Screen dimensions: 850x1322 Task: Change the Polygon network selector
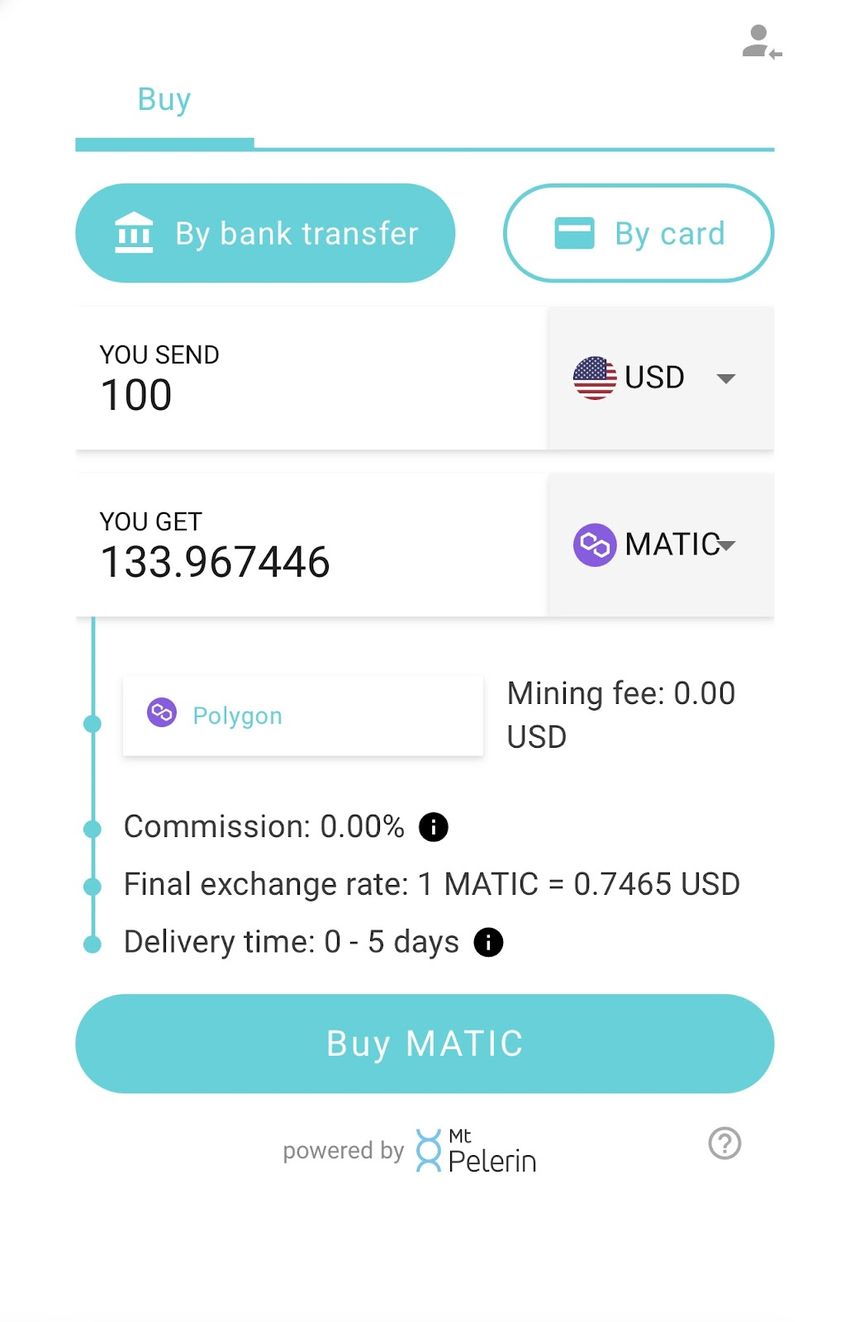(302, 715)
